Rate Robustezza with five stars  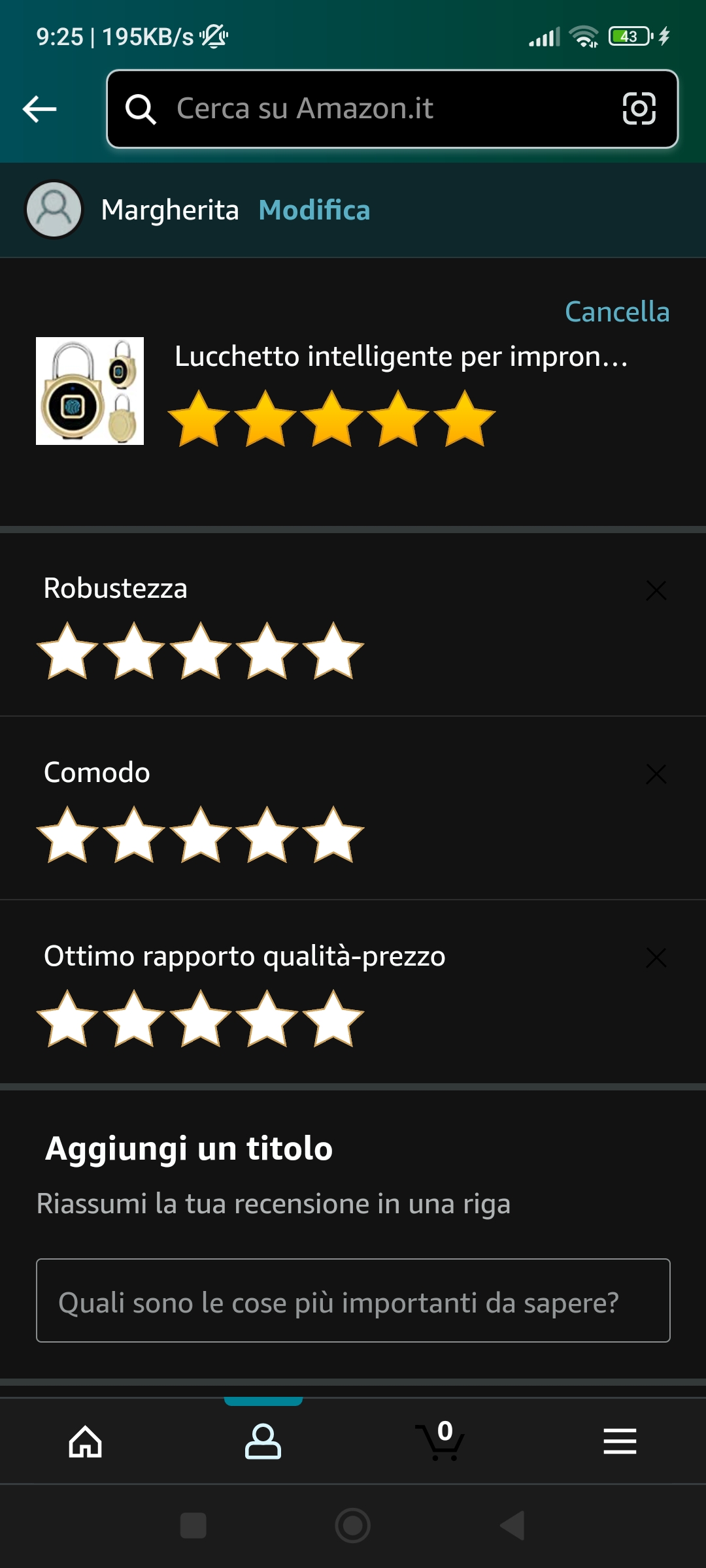click(x=333, y=651)
